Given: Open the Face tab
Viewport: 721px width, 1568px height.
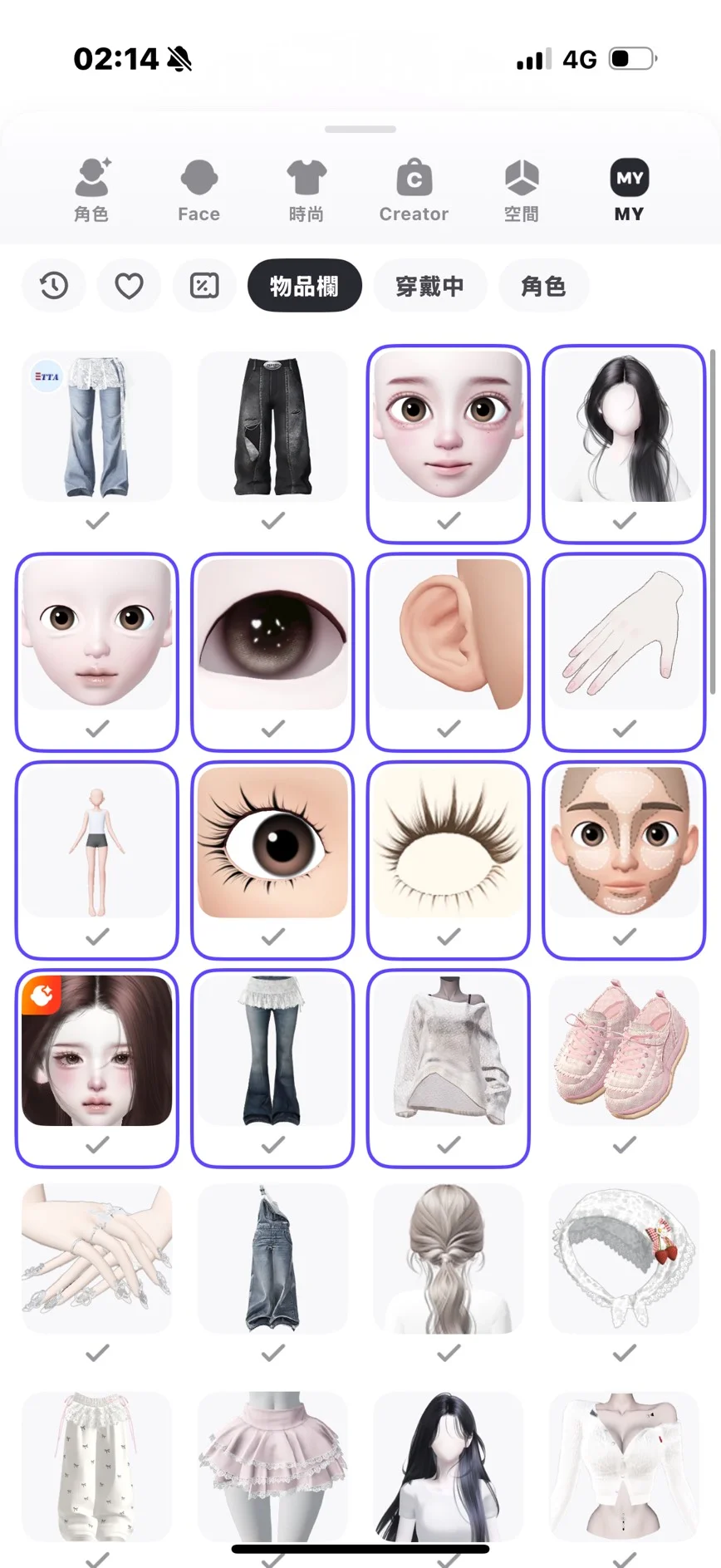Looking at the screenshot, I should [x=199, y=190].
